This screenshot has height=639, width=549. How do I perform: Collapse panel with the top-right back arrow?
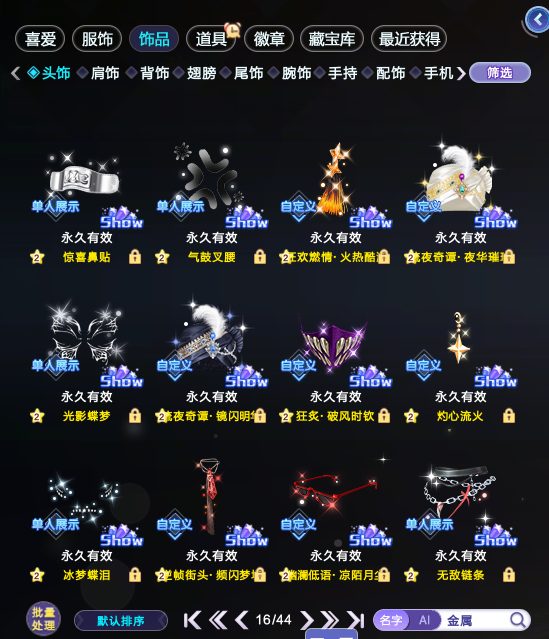538,20
